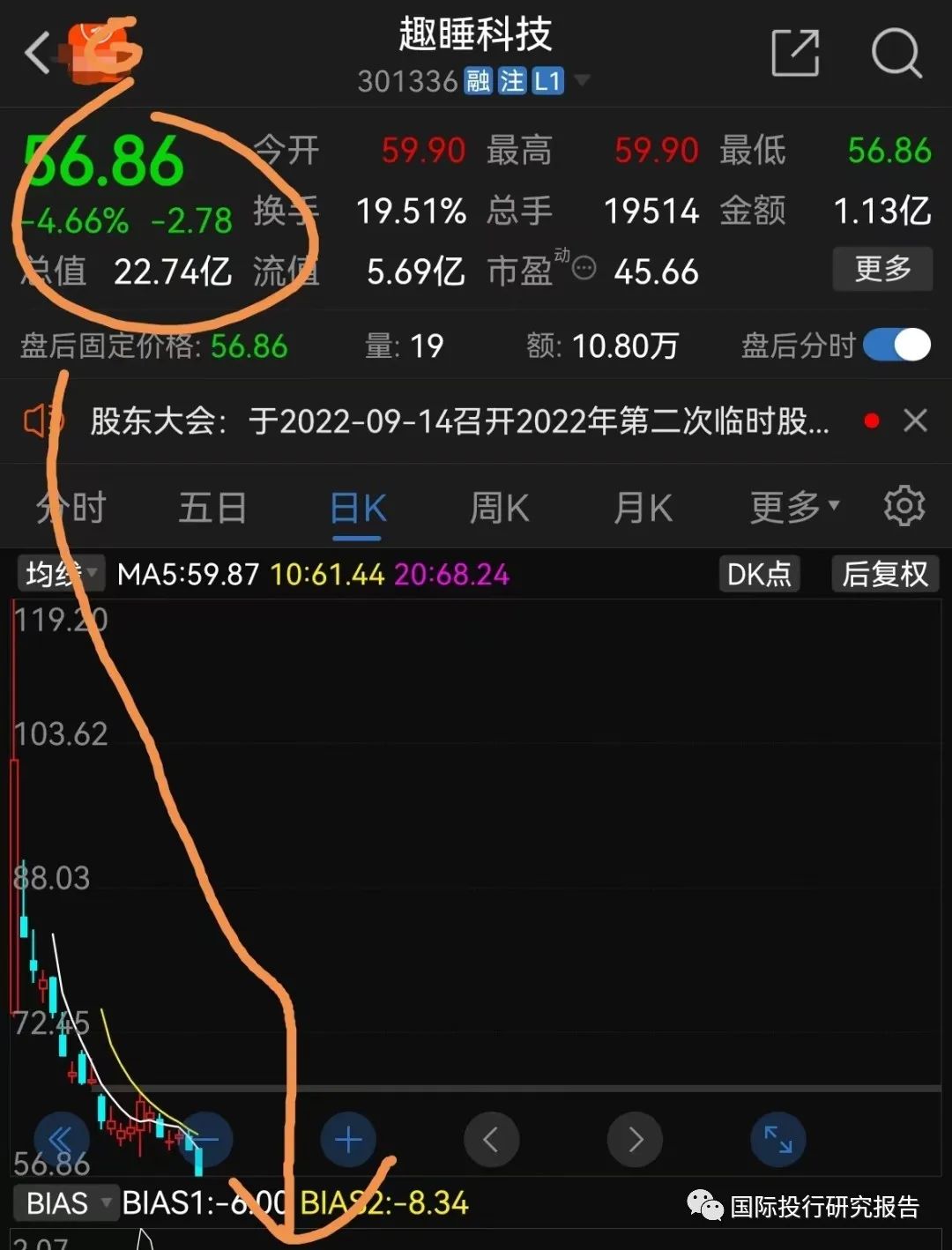The image size is (952, 1250).
Task: Move chart to the next candle
Action: (635, 1140)
